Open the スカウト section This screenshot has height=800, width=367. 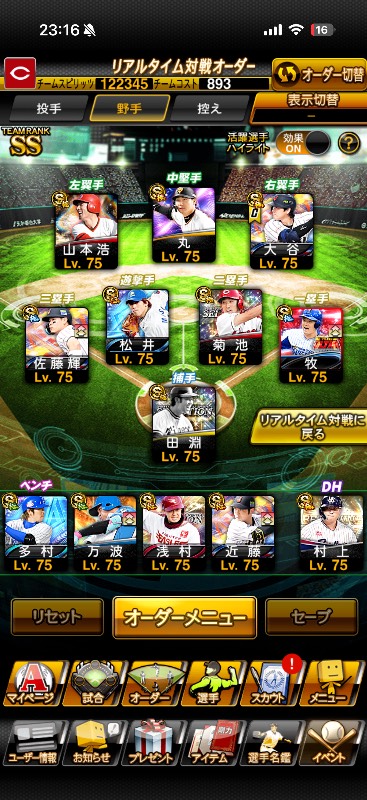[272, 683]
